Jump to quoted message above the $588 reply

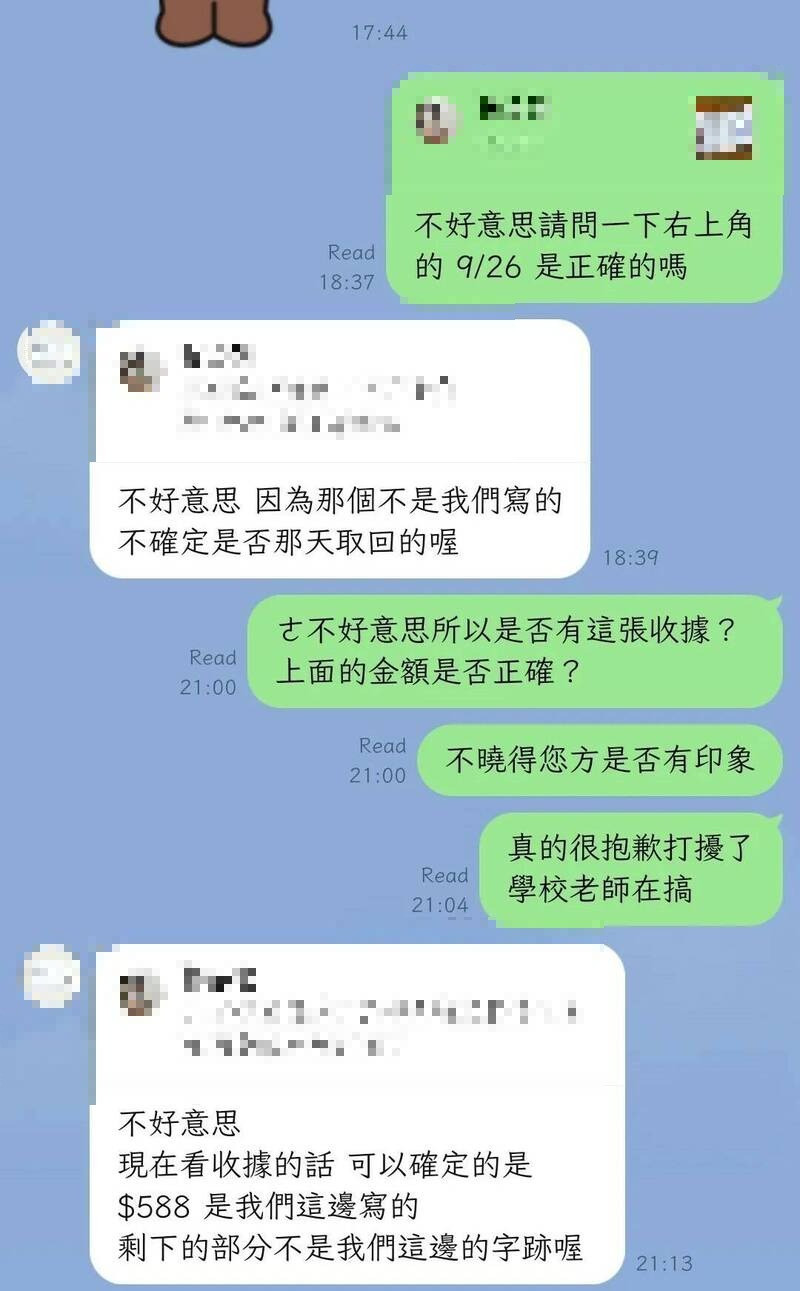coord(358,1014)
